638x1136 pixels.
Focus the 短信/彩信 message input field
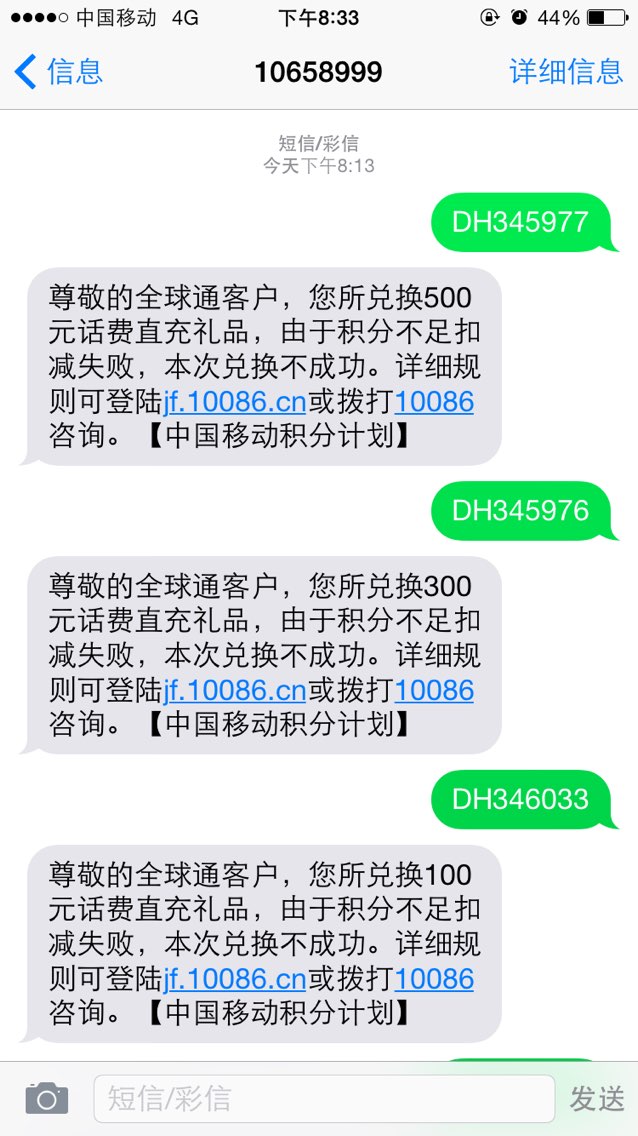324,1098
